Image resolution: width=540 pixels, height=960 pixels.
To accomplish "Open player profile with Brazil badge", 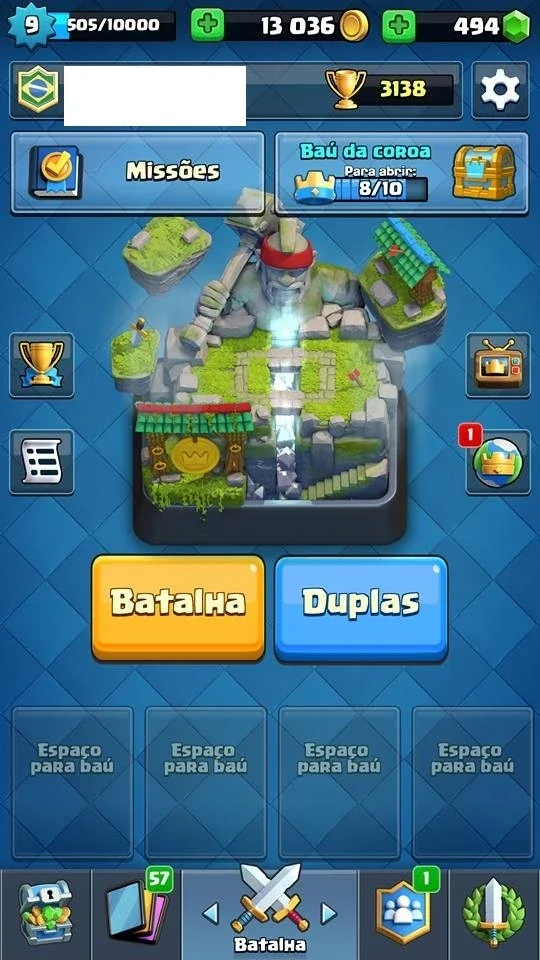I will (x=38, y=89).
